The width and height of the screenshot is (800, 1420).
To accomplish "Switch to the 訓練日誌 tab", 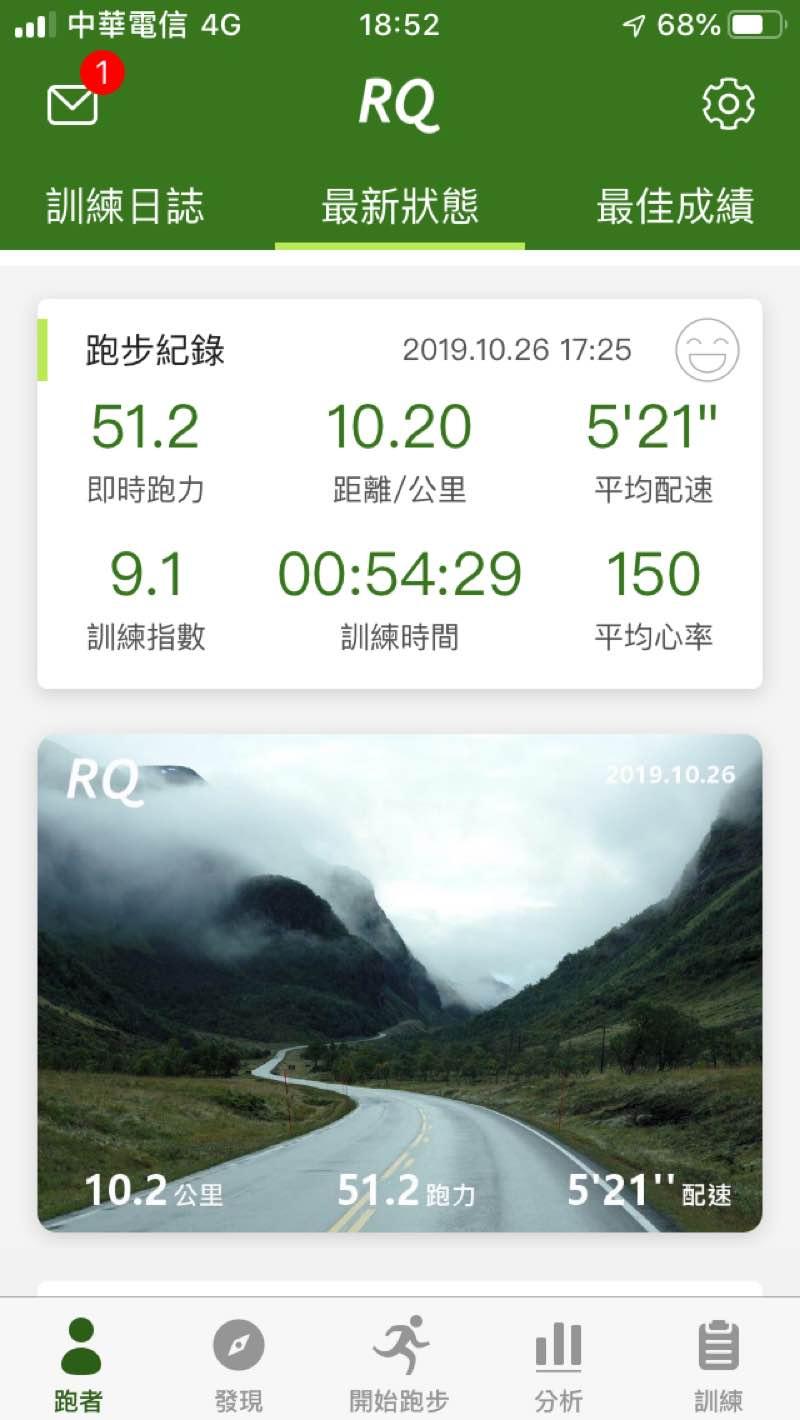I will tap(125, 207).
